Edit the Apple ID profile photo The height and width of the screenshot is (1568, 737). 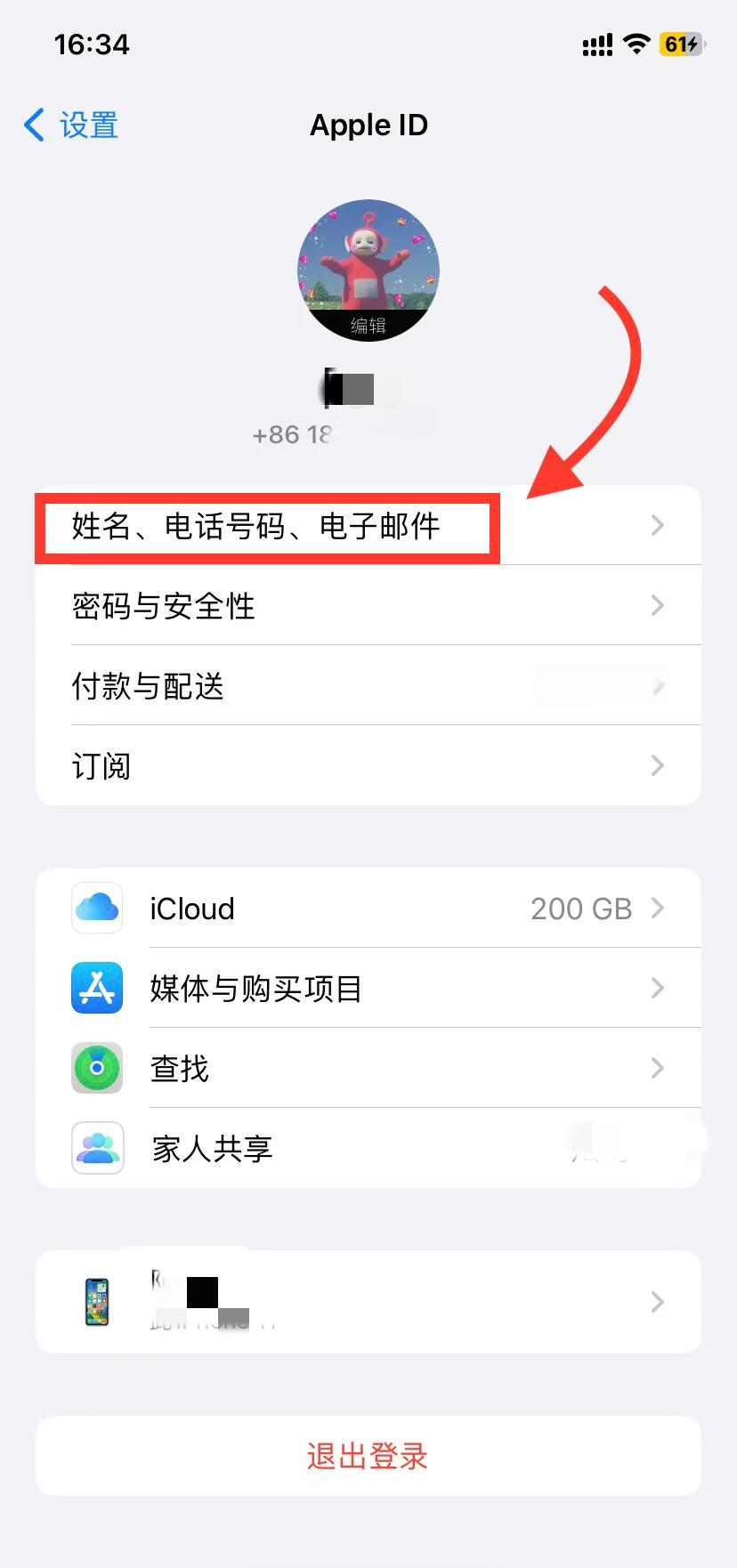(368, 271)
